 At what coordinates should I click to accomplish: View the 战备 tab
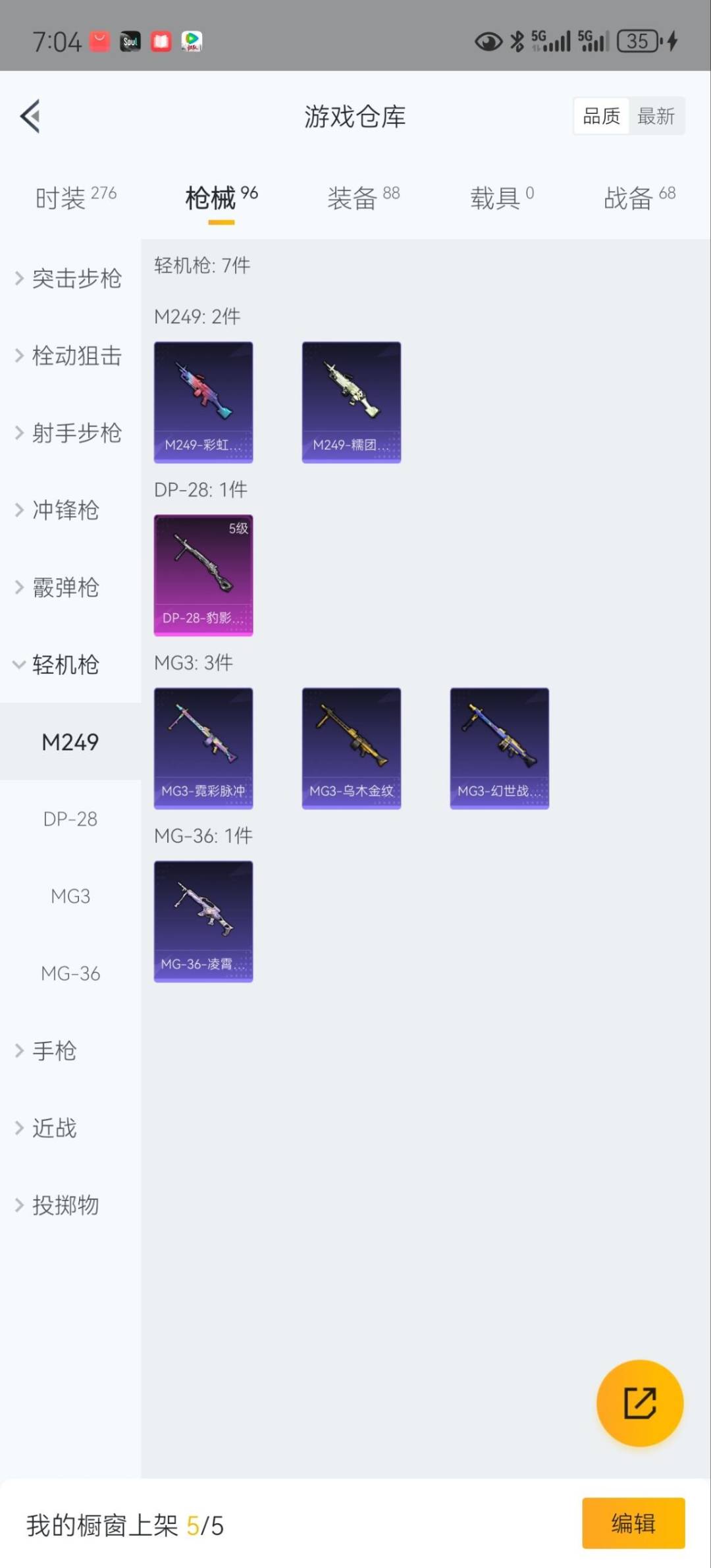pyautogui.click(x=639, y=197)
